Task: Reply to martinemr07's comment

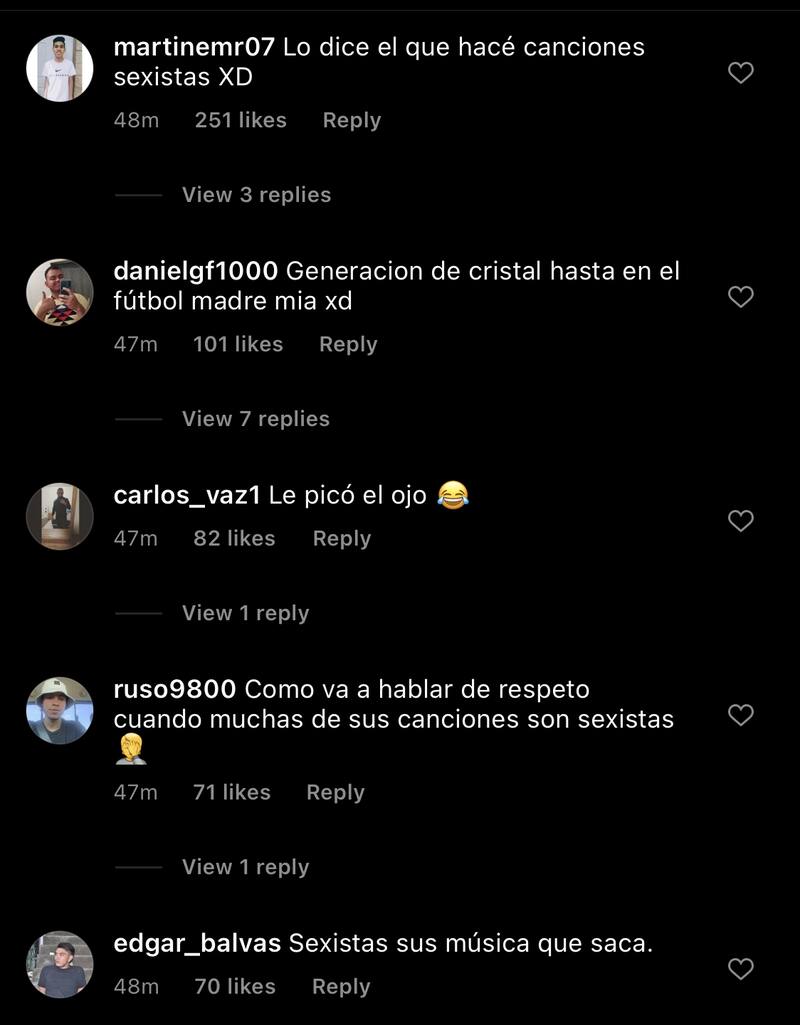Action: coord(351,120)
